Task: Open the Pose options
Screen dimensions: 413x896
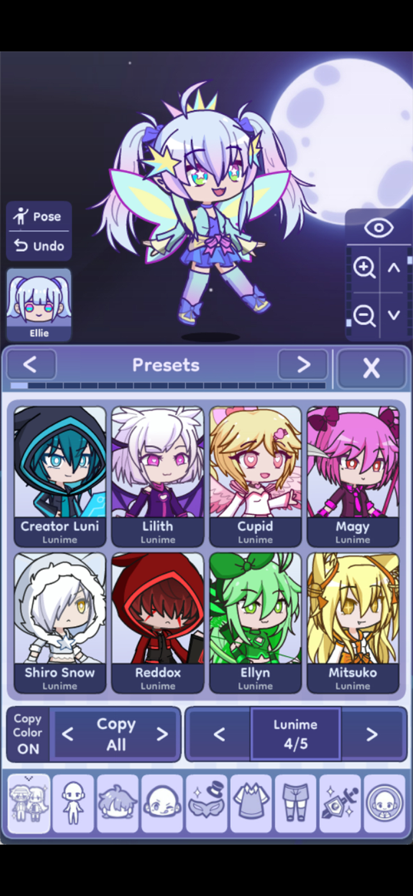Action: tap(39, 217)
